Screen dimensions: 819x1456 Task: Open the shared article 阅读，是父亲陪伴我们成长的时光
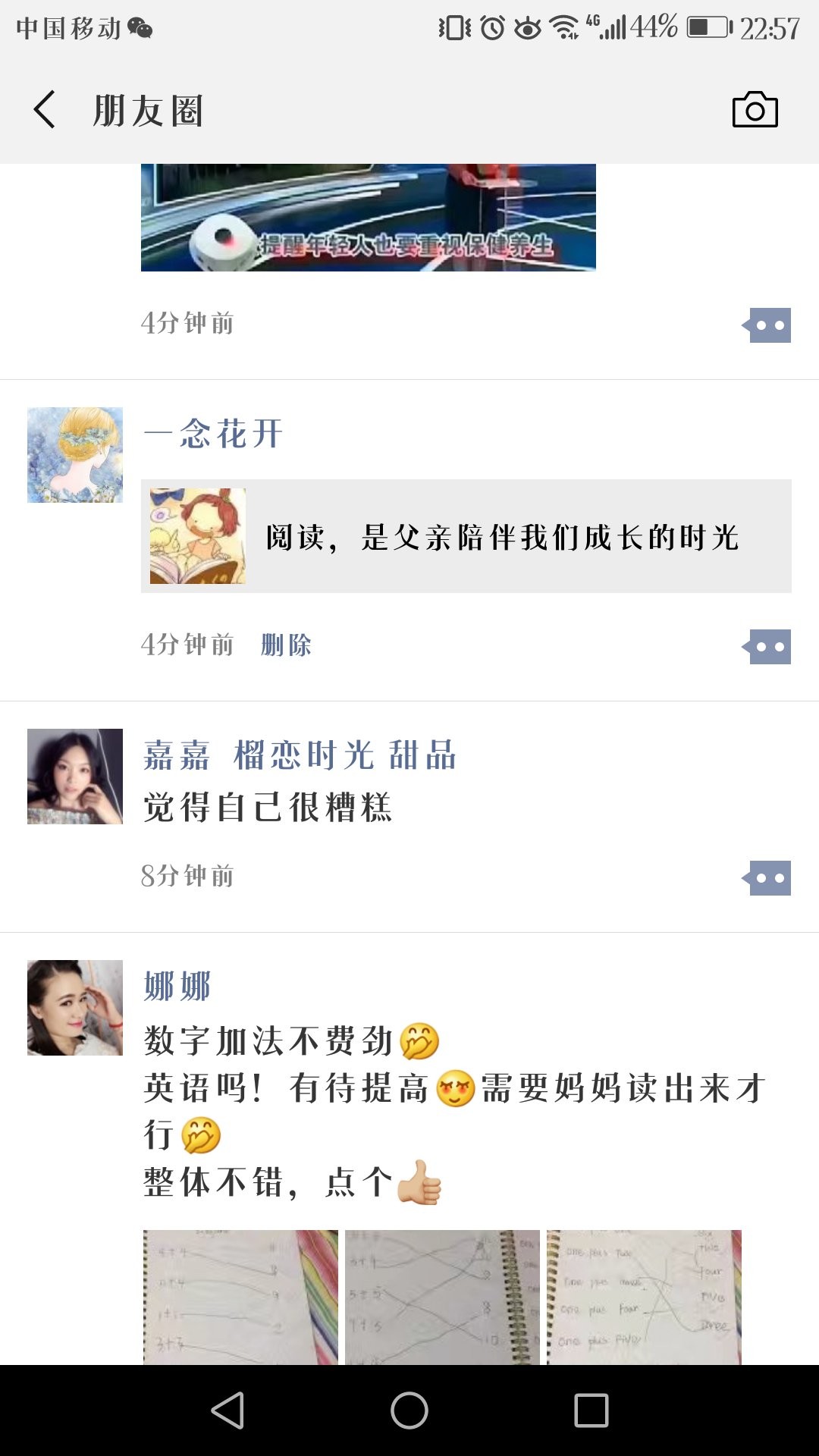pyautogui.click(x=466, y=536)
